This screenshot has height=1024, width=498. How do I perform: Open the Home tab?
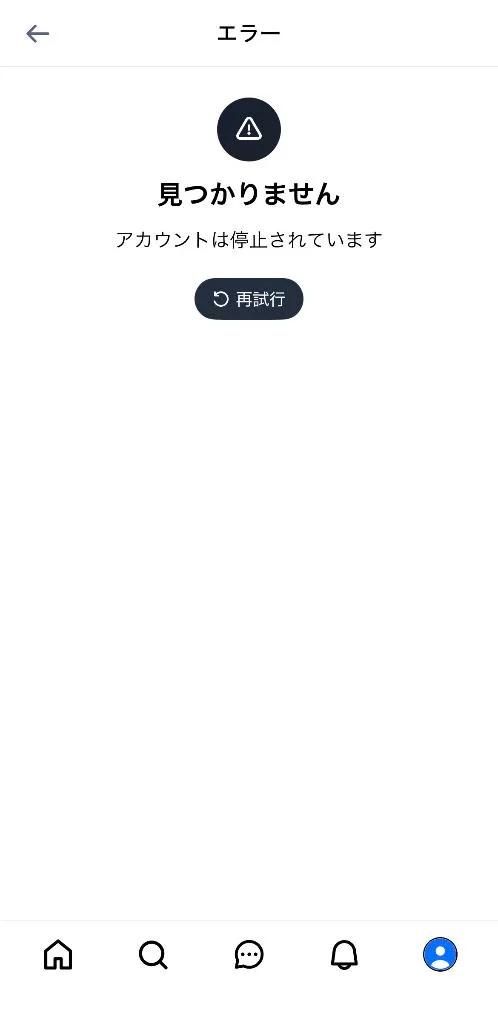coord(58,955)
